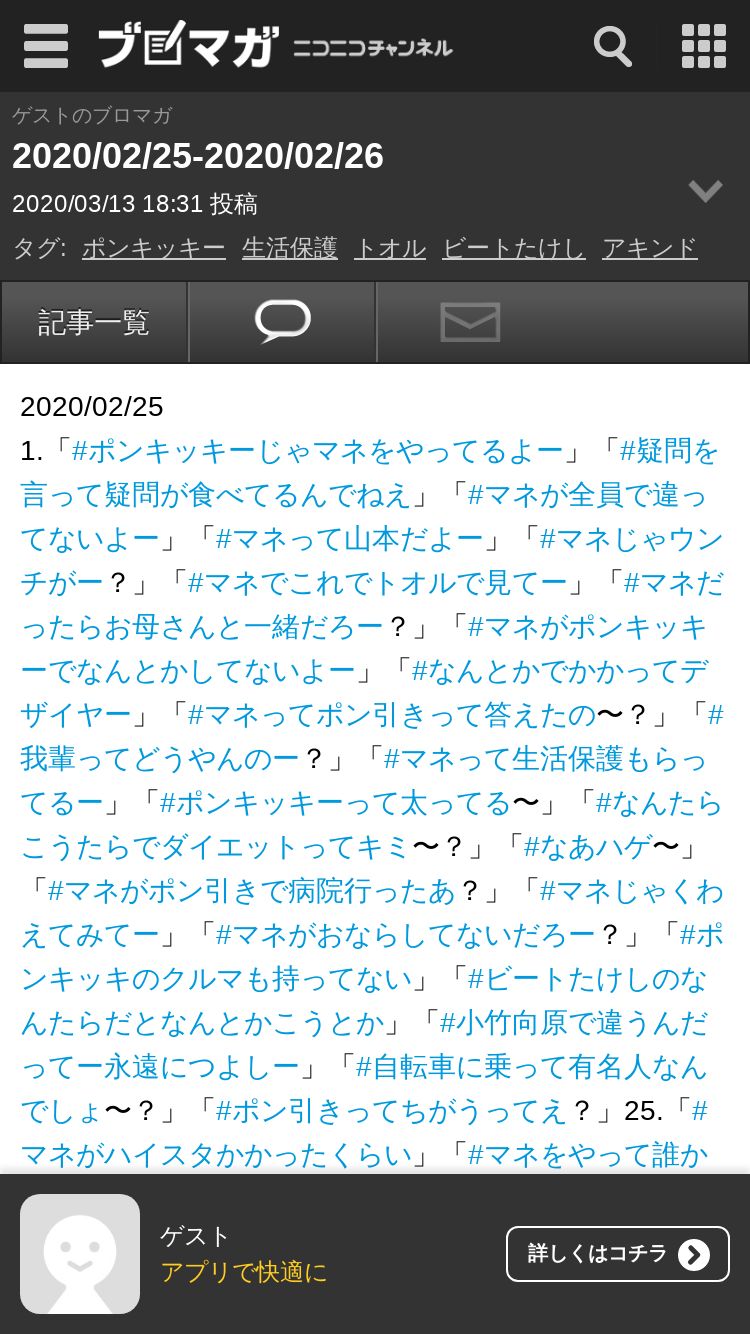This screenshot has height=1334, width=750.
Task: Open the comments speech bubble
Action: (x=282, y=322)
